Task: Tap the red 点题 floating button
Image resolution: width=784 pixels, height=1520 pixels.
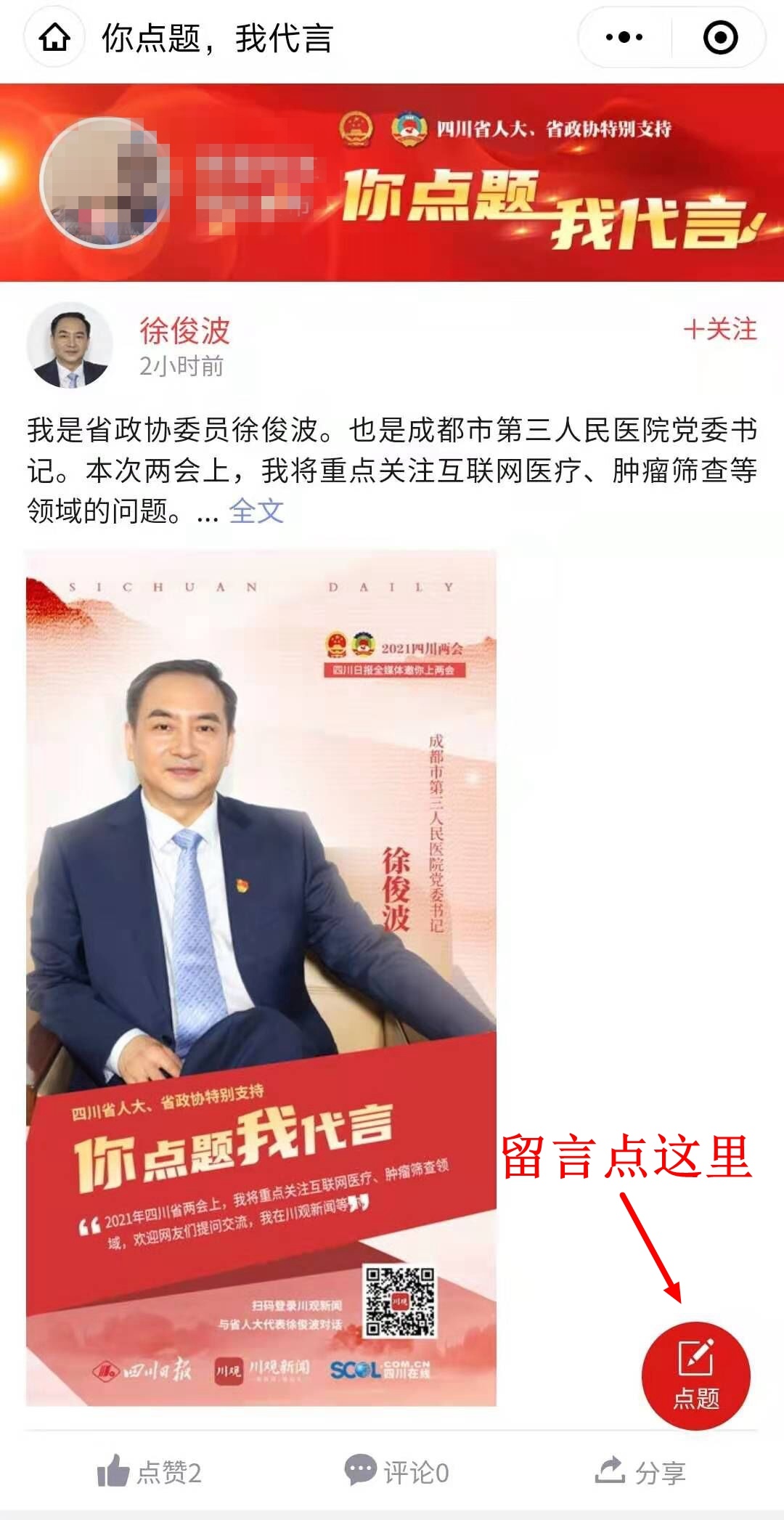Action: [x=695, y=1375]
